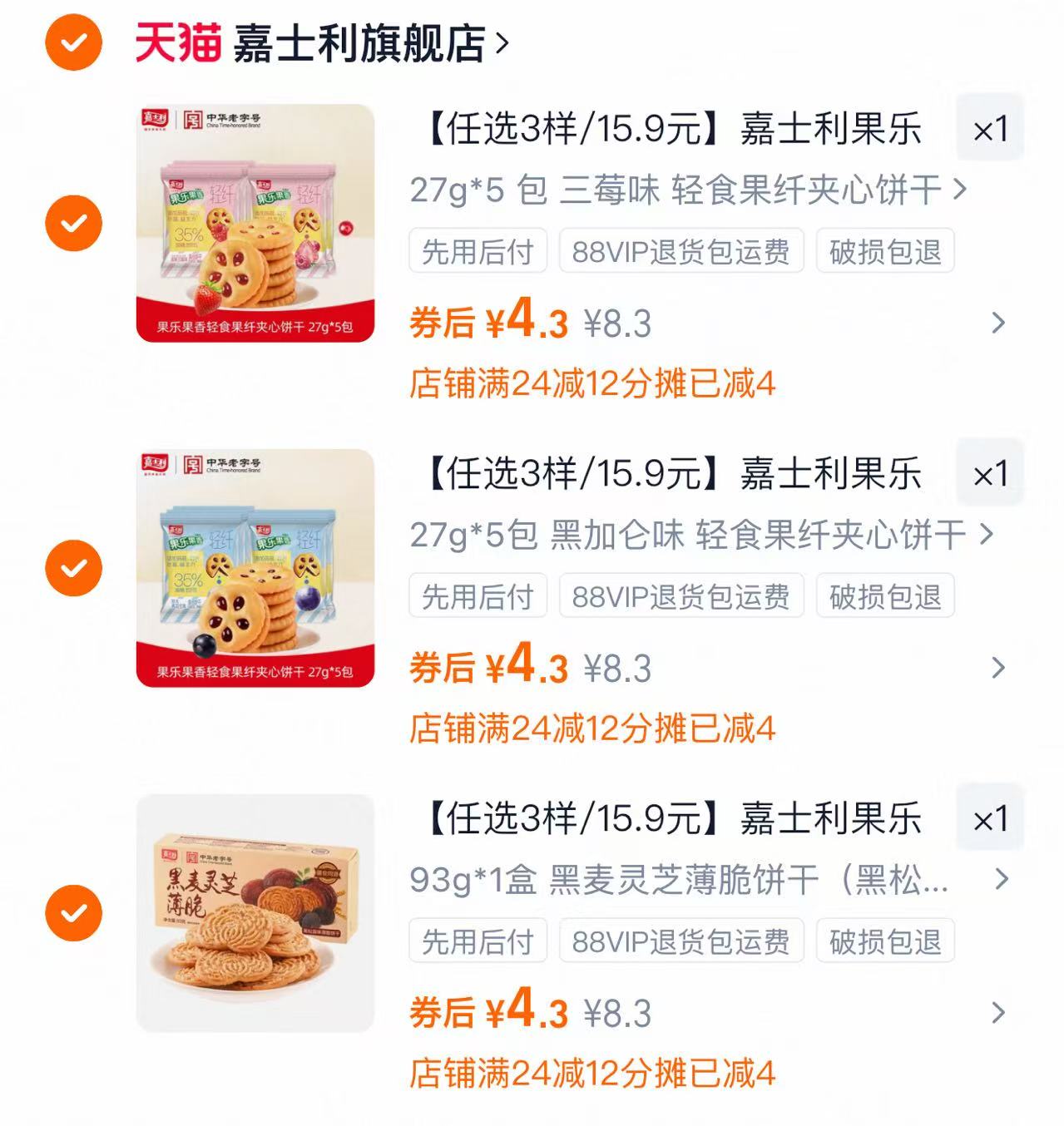The image size is (1064, 1126).
Task: Click the 先用后付 tag on first item
Action: 478,253
